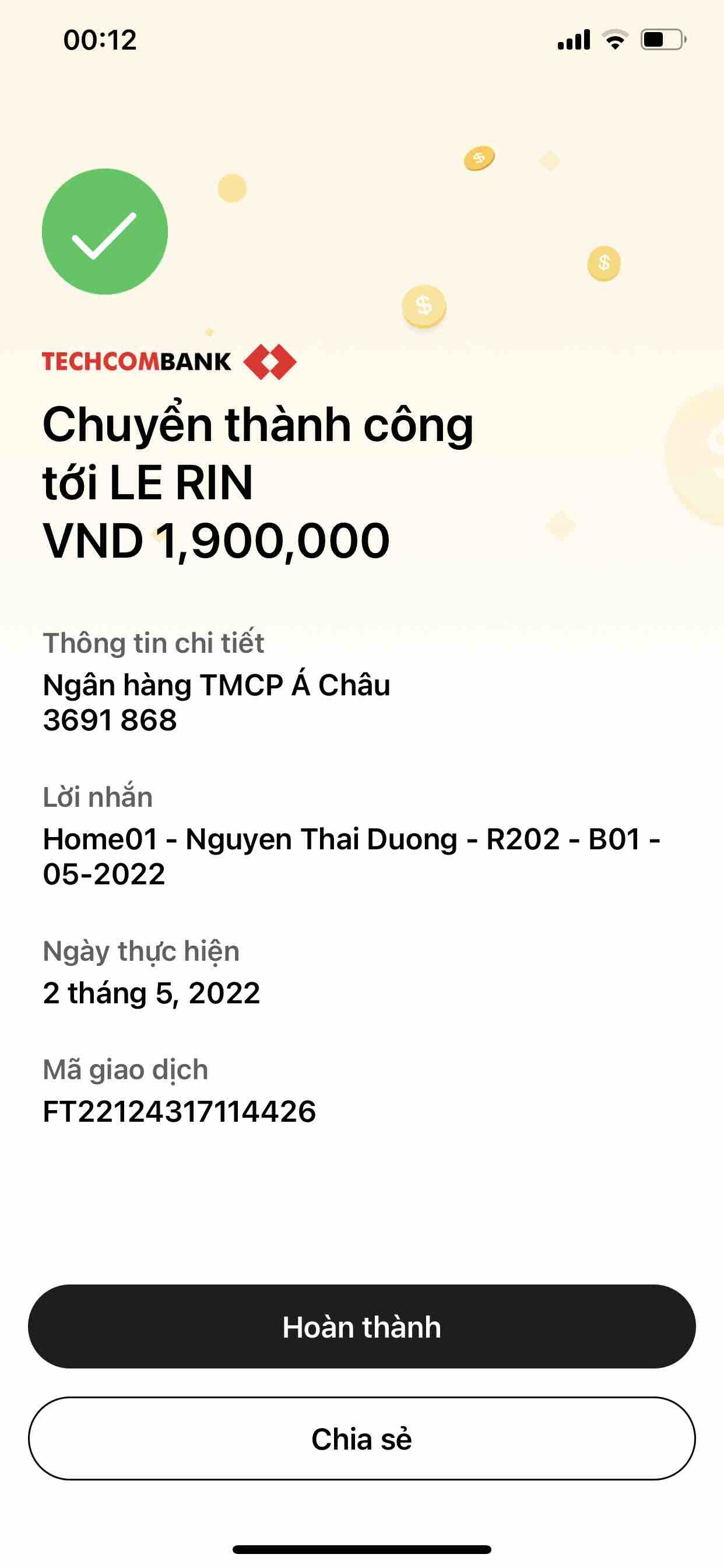Tap the Hoàn thành button

coord(361,1326)
